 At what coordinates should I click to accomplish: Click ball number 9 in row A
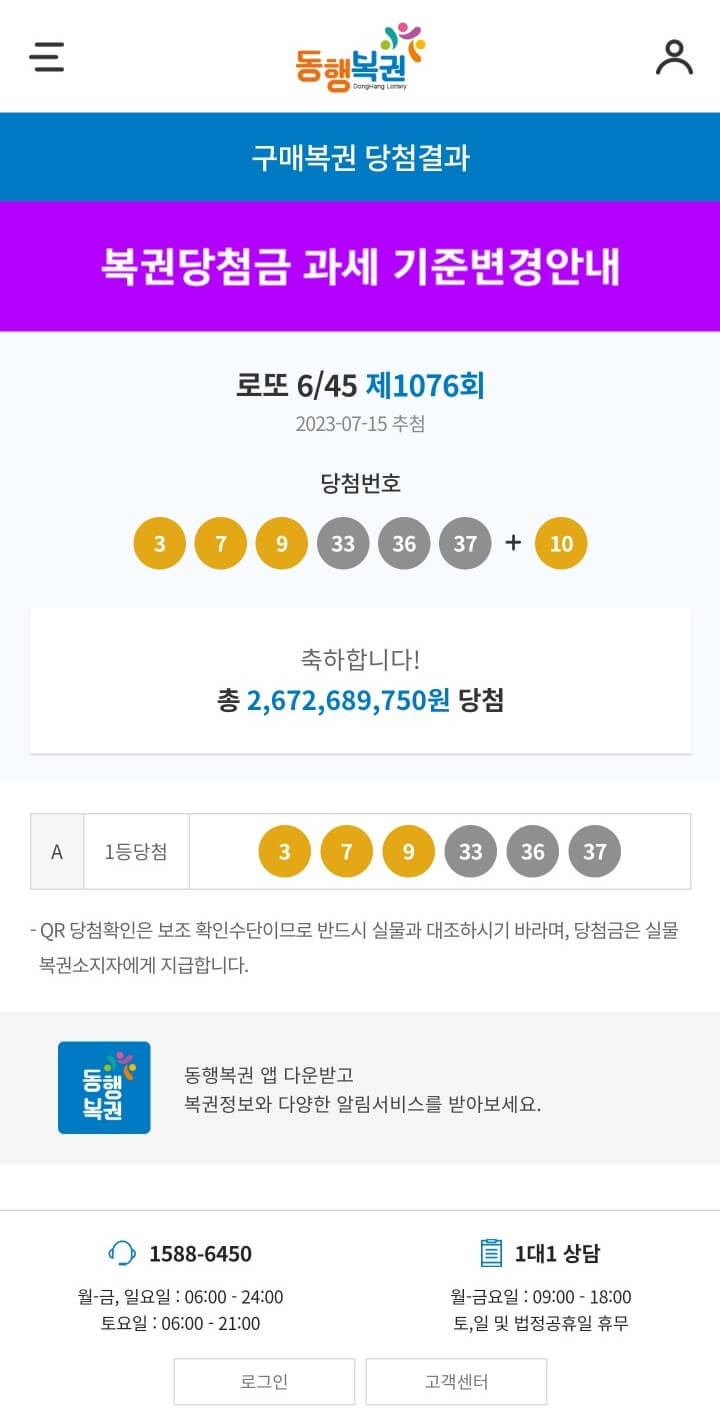tap(408, 851)
